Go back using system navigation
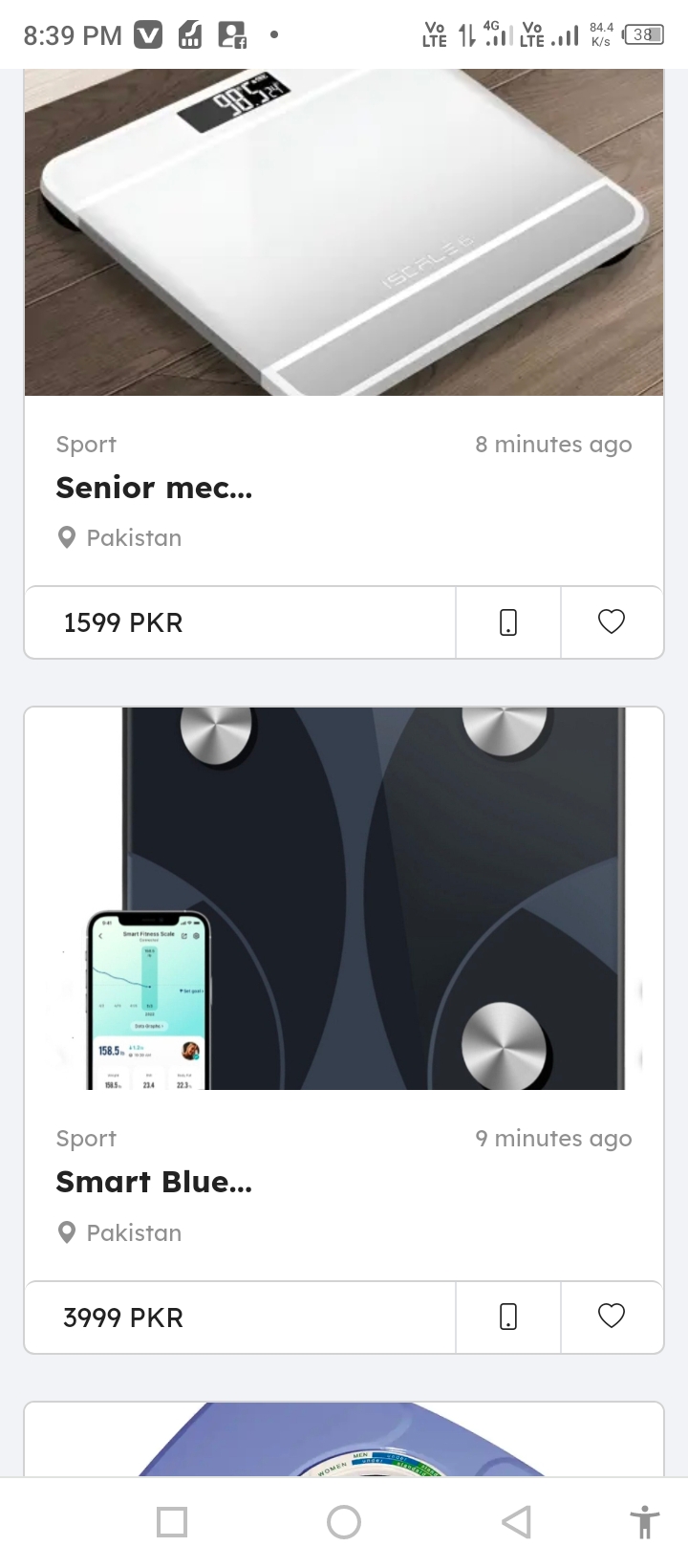 coord(516,1521)
